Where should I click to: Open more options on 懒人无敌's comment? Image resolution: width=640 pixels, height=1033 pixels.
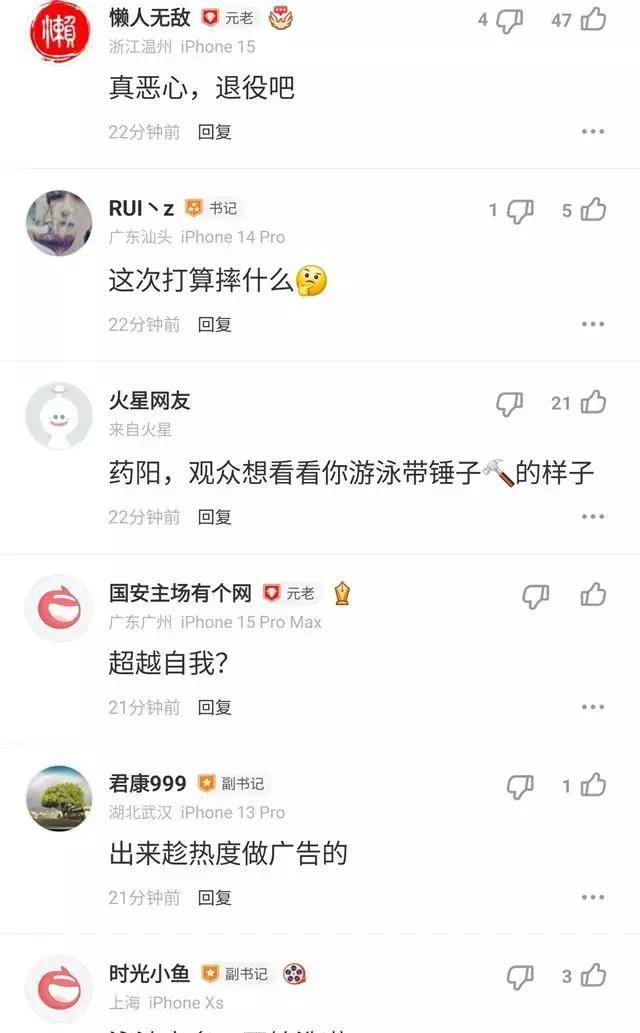click(593, 132)
